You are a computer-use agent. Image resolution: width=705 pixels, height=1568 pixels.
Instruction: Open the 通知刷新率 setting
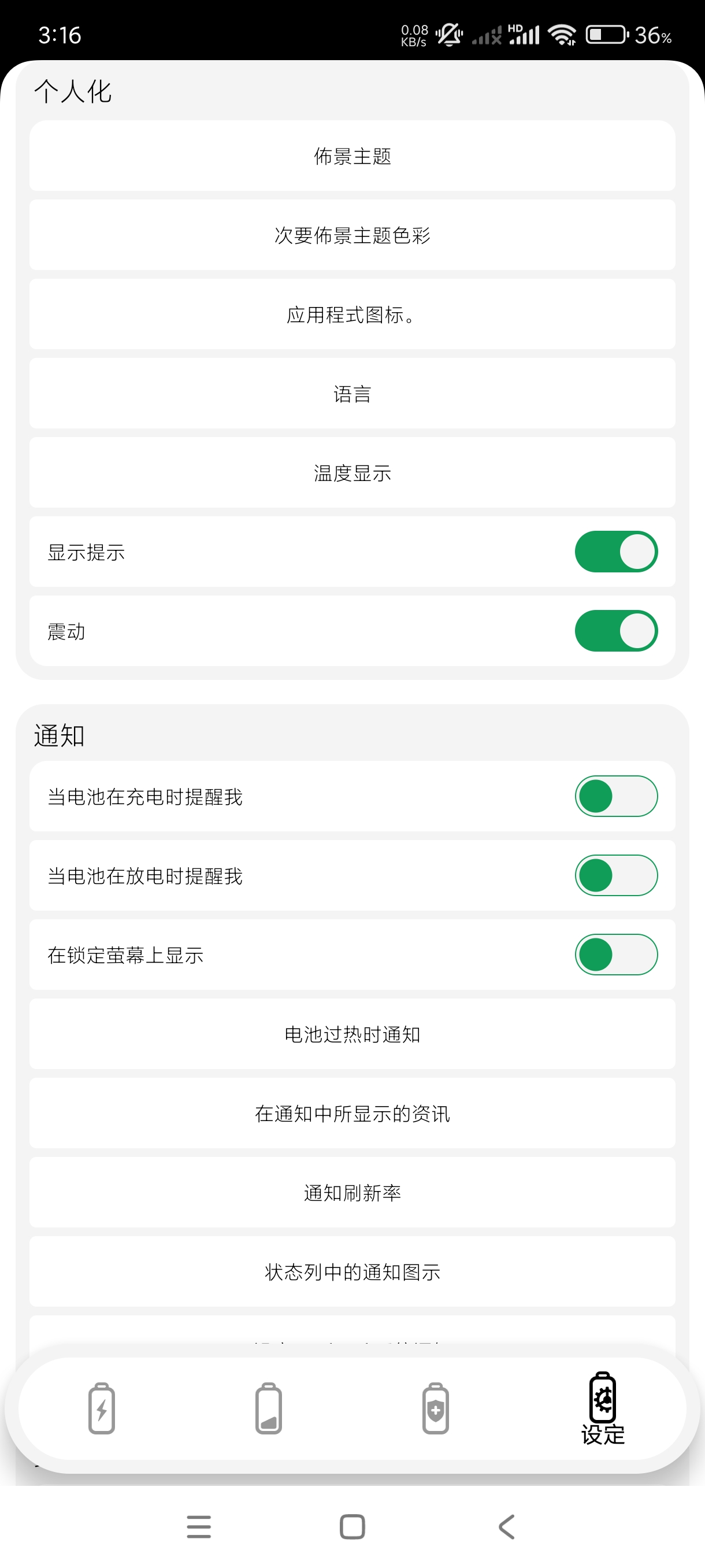coord(352,1192)
